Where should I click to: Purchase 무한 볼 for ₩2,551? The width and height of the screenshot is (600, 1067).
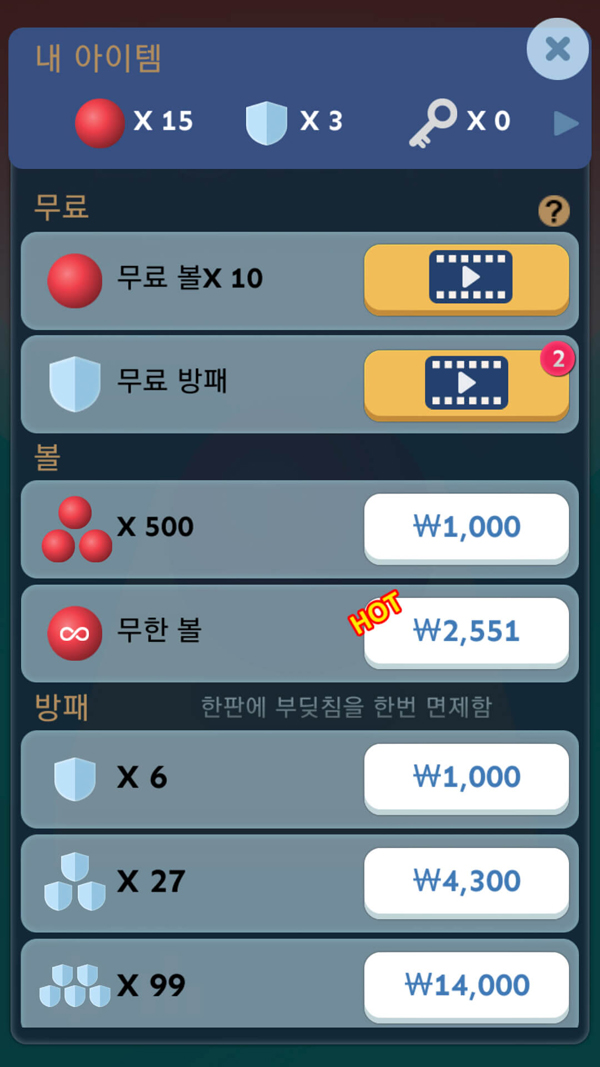[x=467, y=632]
